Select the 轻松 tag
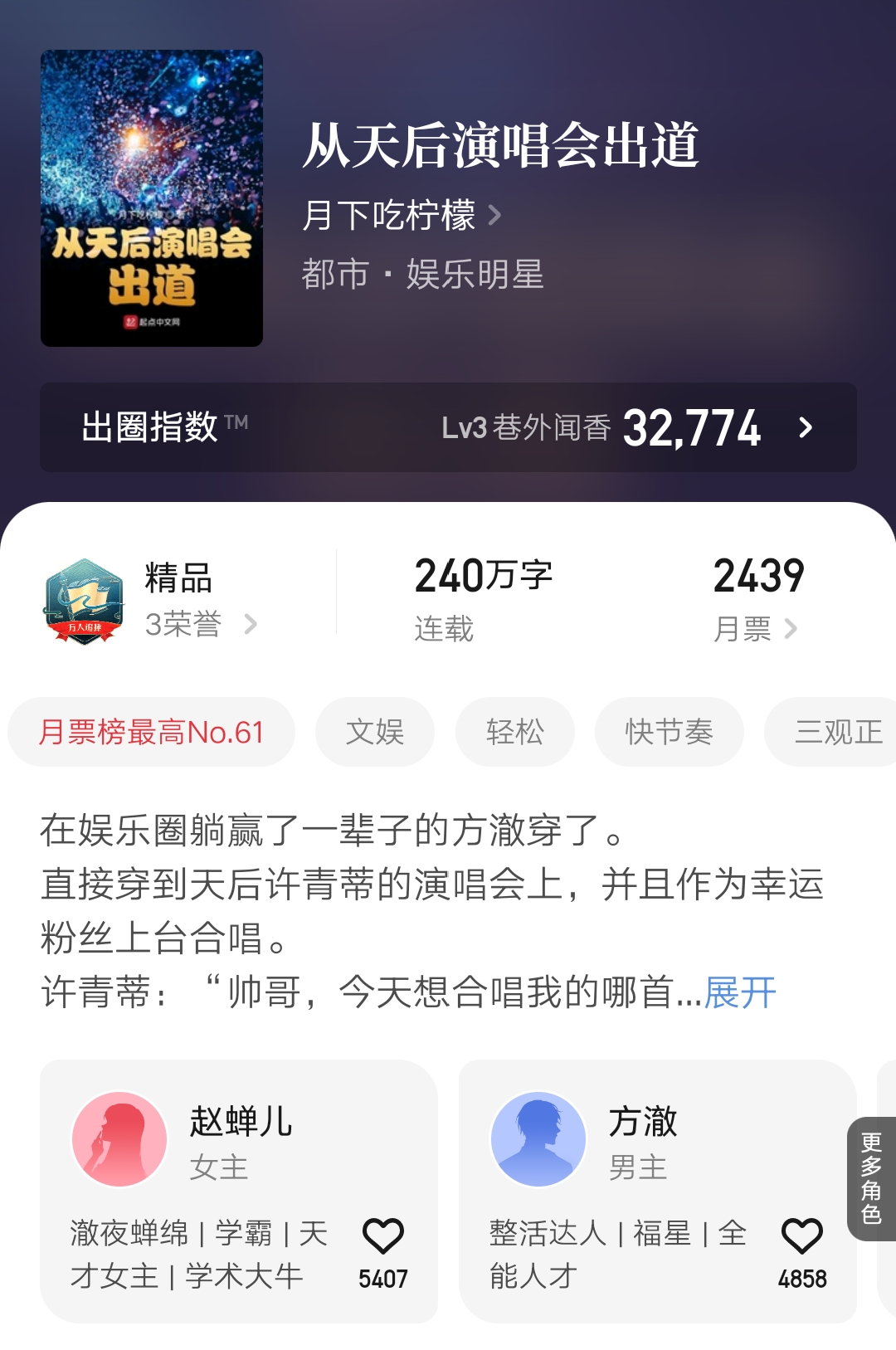 pos(514,732)
